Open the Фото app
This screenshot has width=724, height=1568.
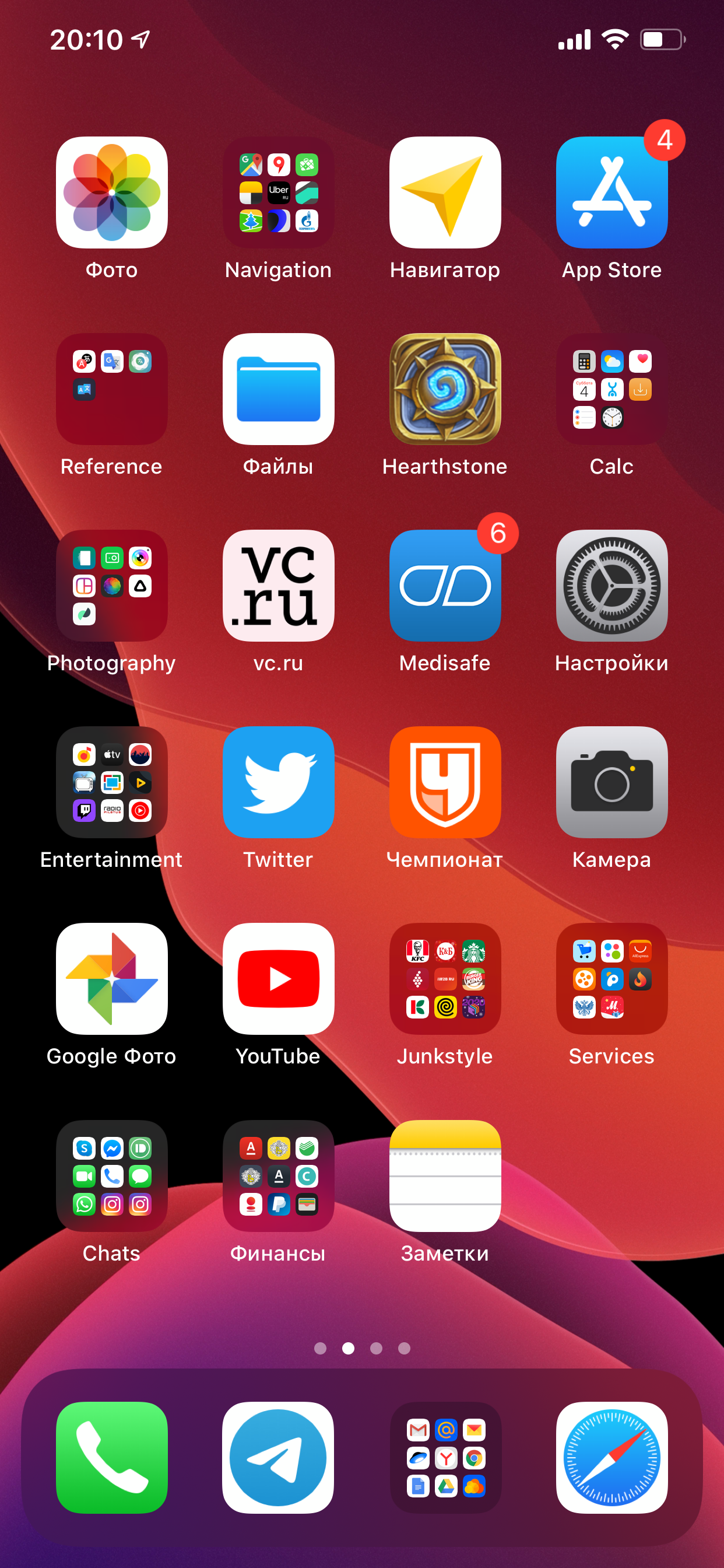click(x=111, y=192)
